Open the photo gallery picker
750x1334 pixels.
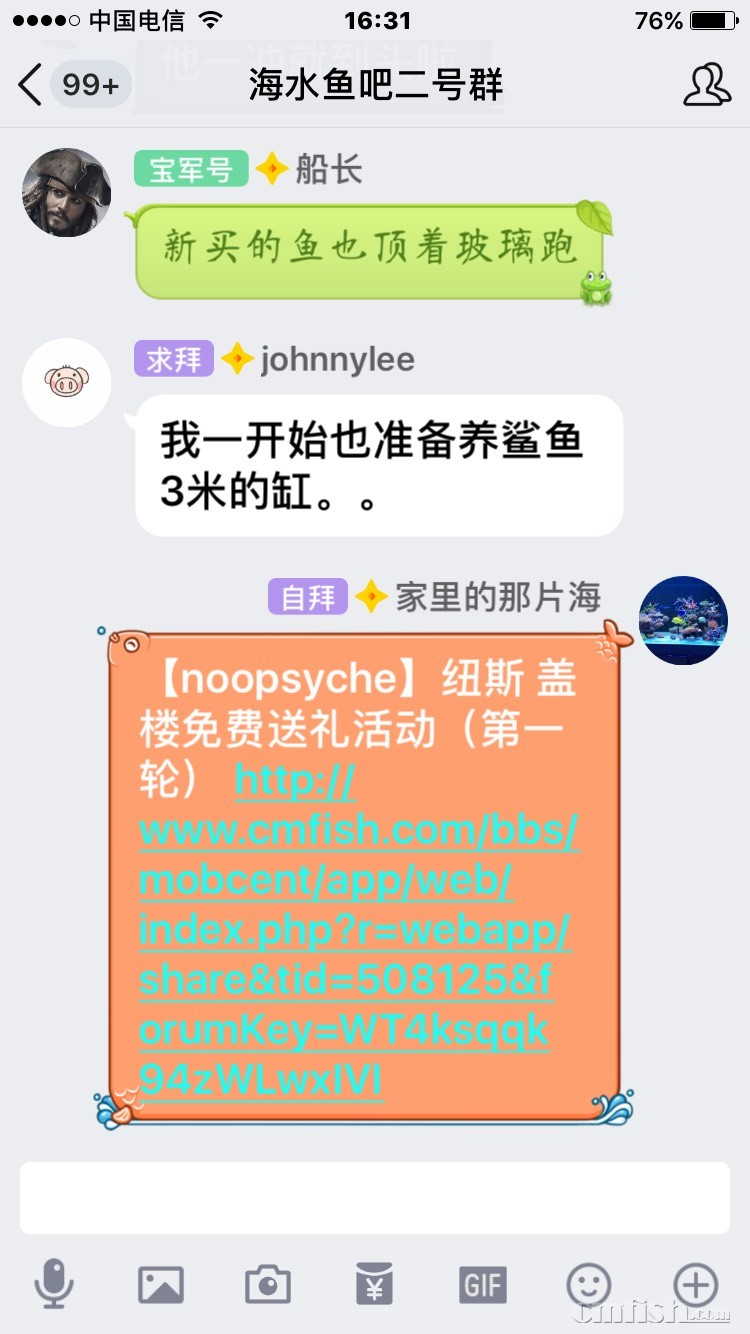click(161, 1284)
